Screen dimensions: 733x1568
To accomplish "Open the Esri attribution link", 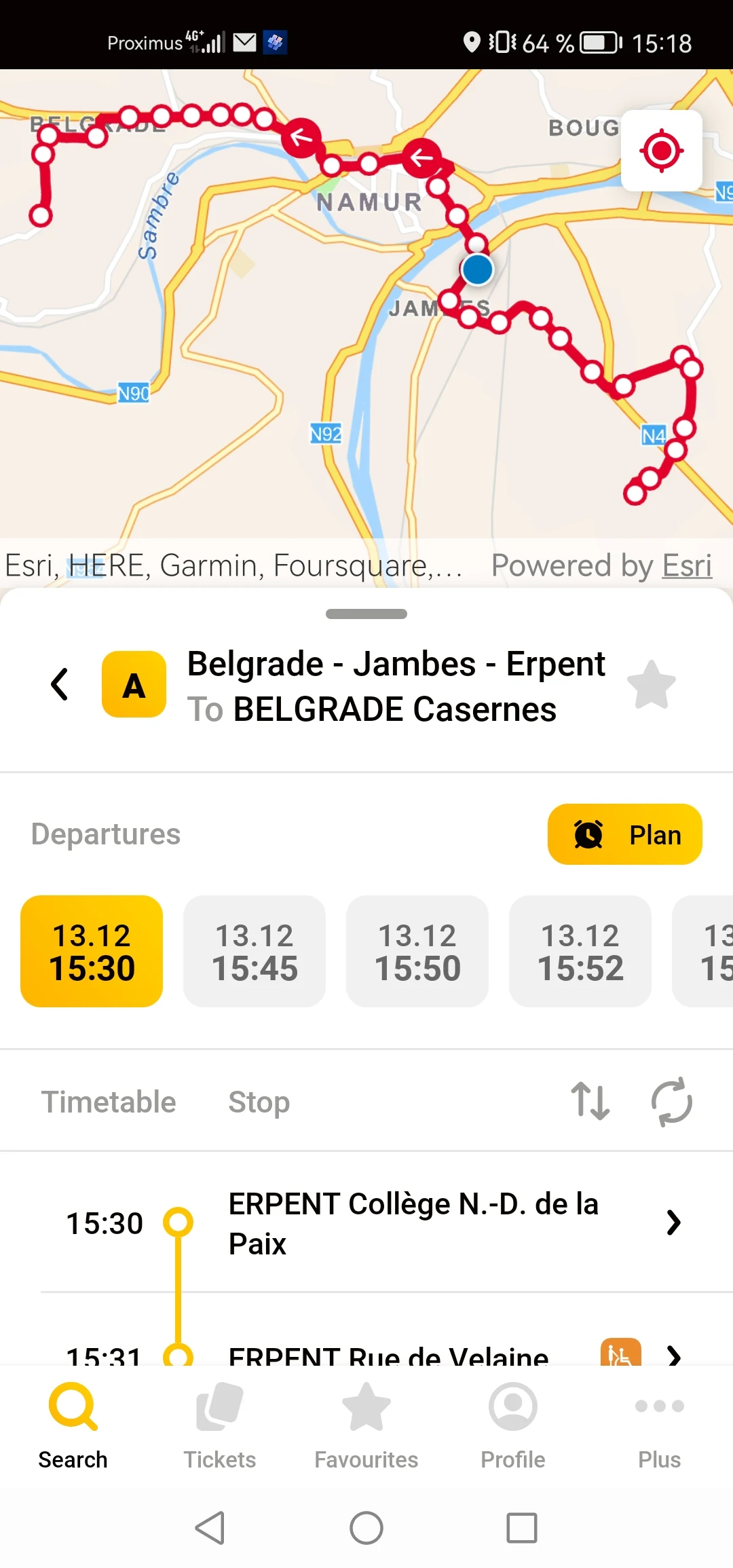I will coord(687,565).
